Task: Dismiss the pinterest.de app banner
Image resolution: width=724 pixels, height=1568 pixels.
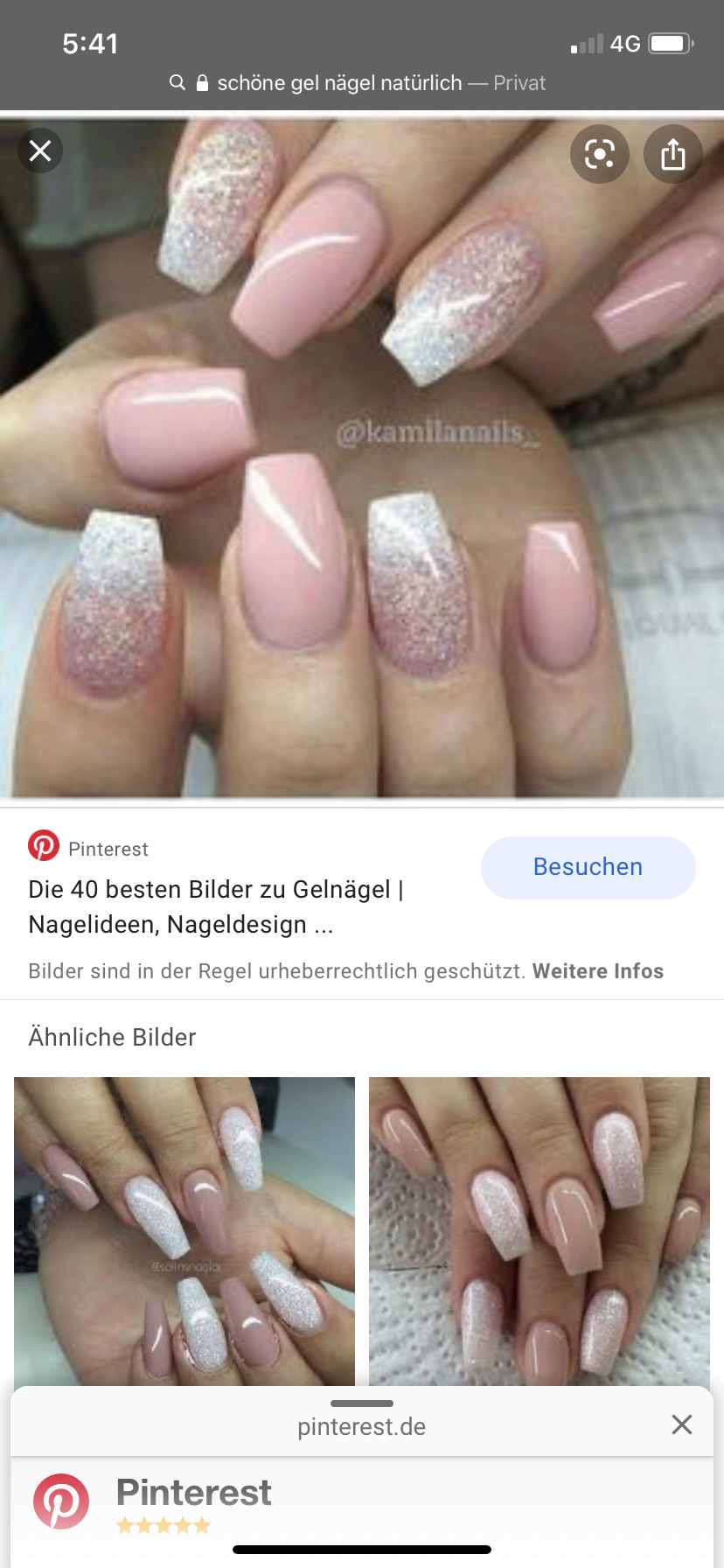Action: click(682, 1425)
